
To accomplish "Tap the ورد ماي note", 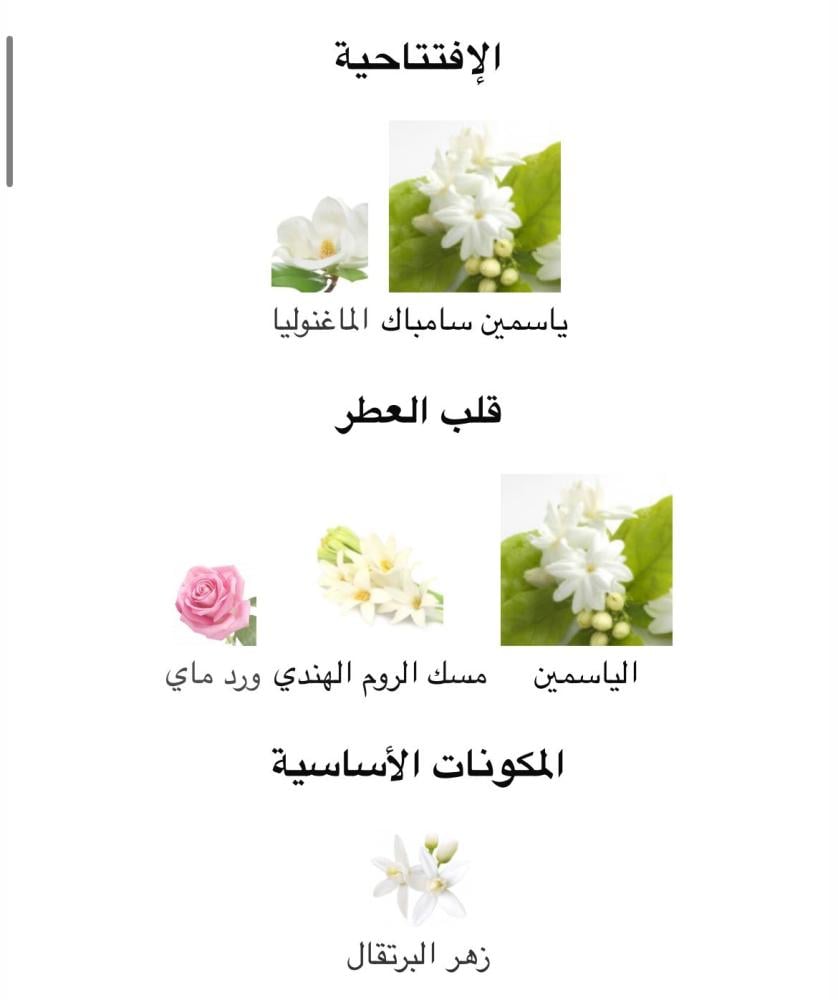I will point(214,604).
